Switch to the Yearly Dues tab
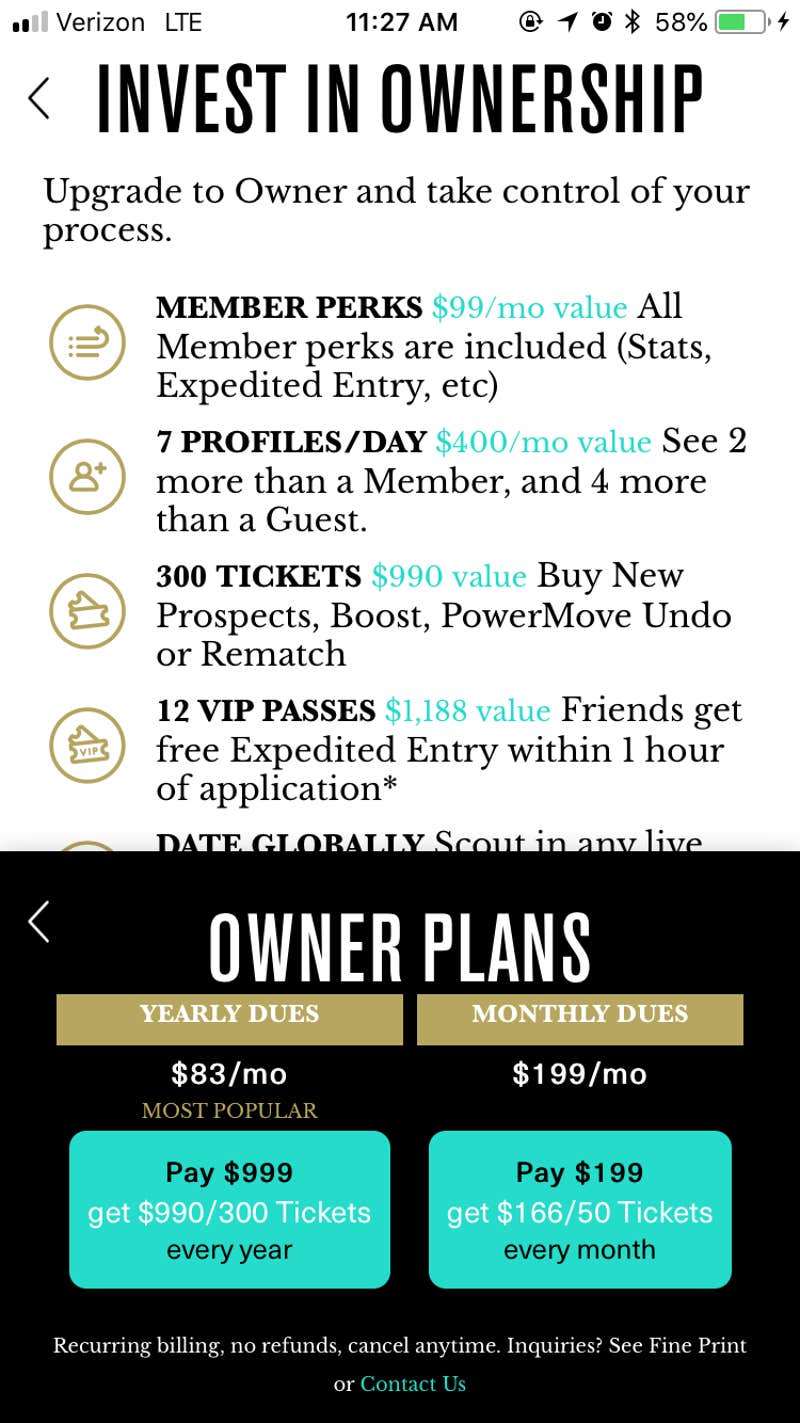Viewport: 800px width, 1423px height. coord(229,1018)
